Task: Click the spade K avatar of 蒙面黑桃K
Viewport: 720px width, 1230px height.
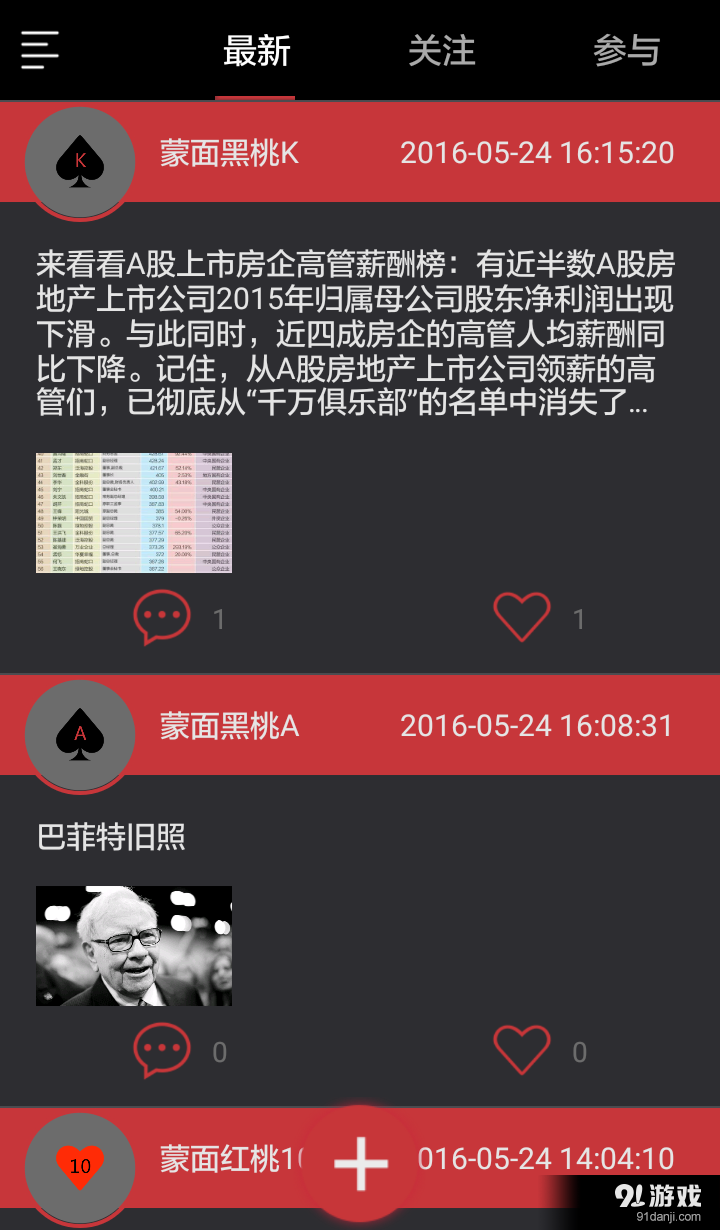Action: click(80, 160)
